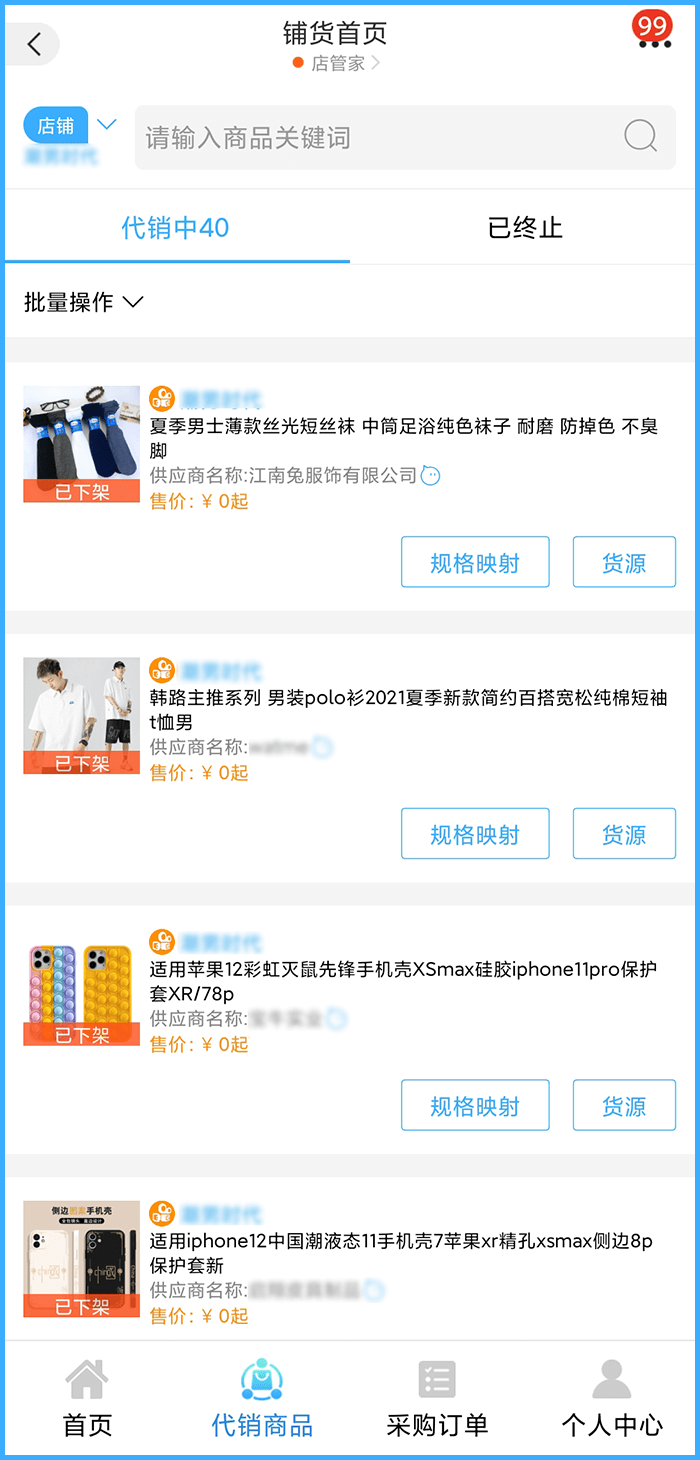Tap the chat icon beside 江南兔服饰有限公司

pyautogui.click(x=430, y=476)
